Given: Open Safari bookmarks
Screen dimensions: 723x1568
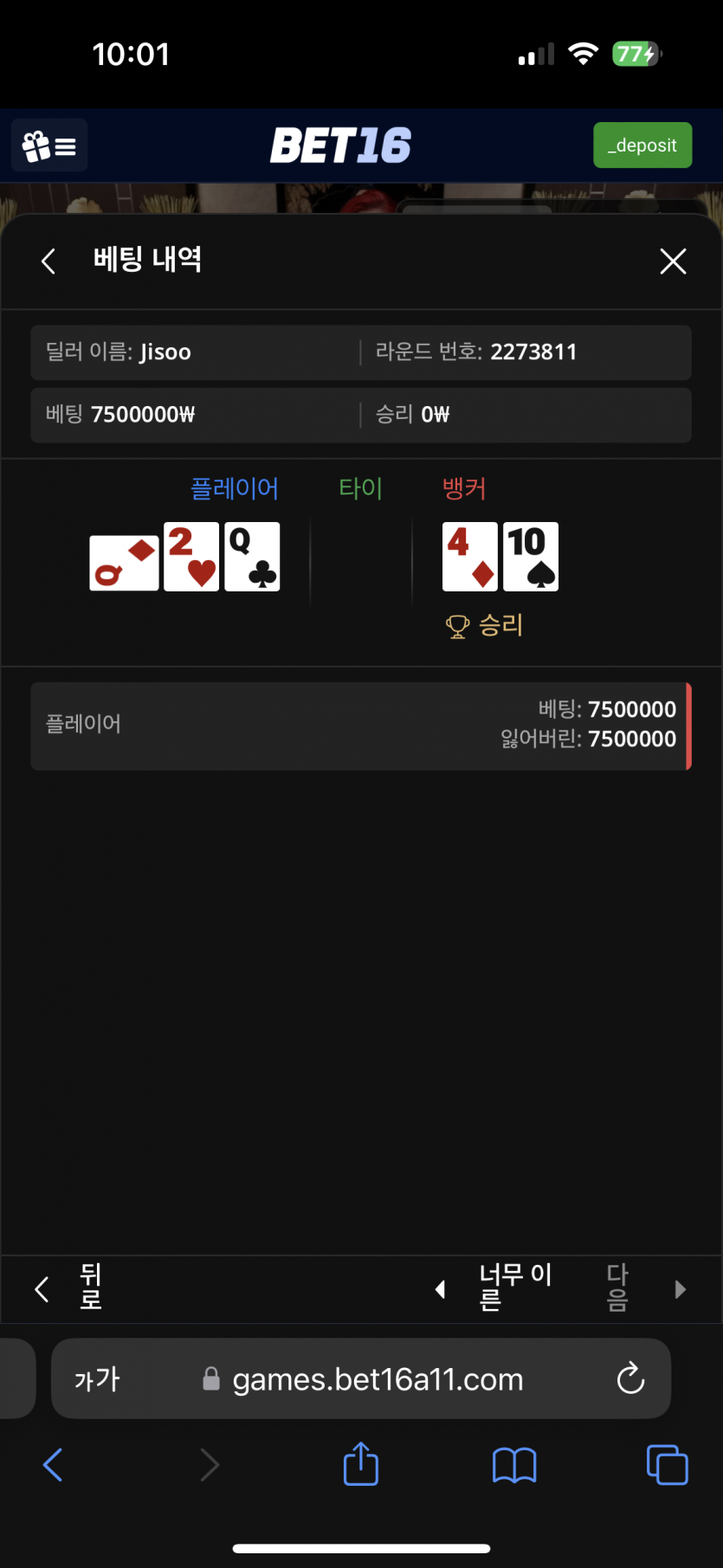Looking at the screenshot, I should [514, 1465].
